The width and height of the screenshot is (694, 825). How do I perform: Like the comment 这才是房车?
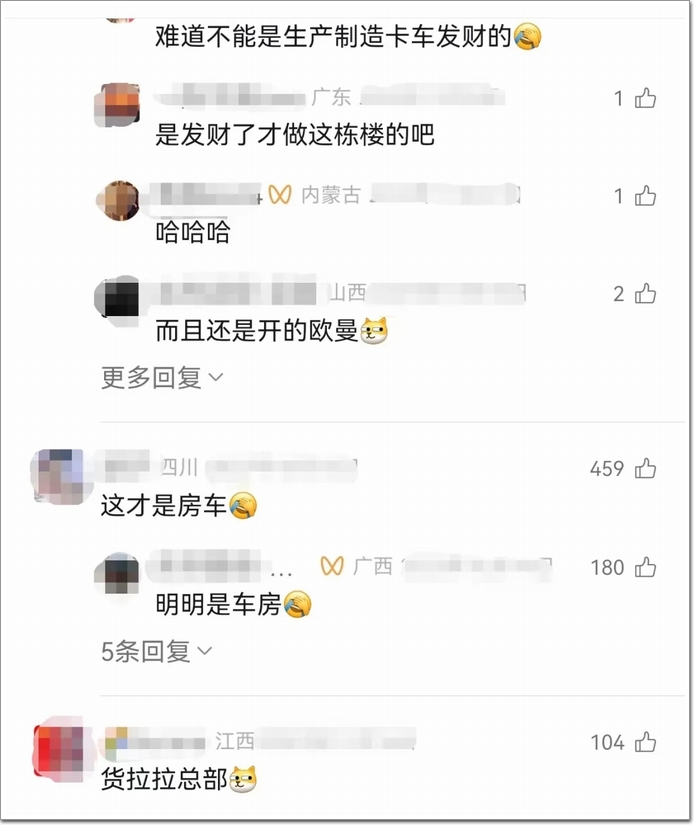pyautogui.click(x=645, y=469)
